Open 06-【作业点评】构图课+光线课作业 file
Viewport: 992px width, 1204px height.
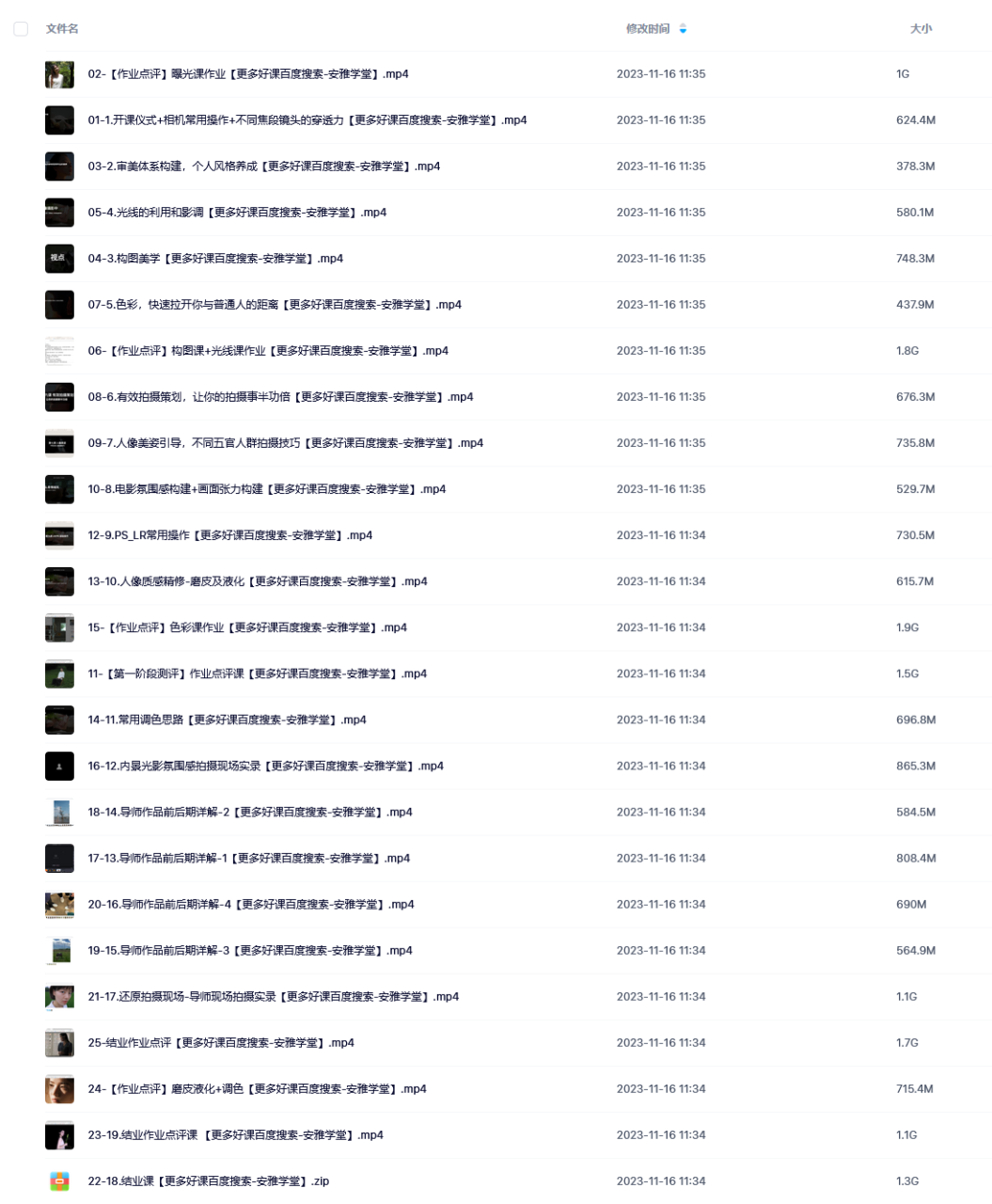268,351
